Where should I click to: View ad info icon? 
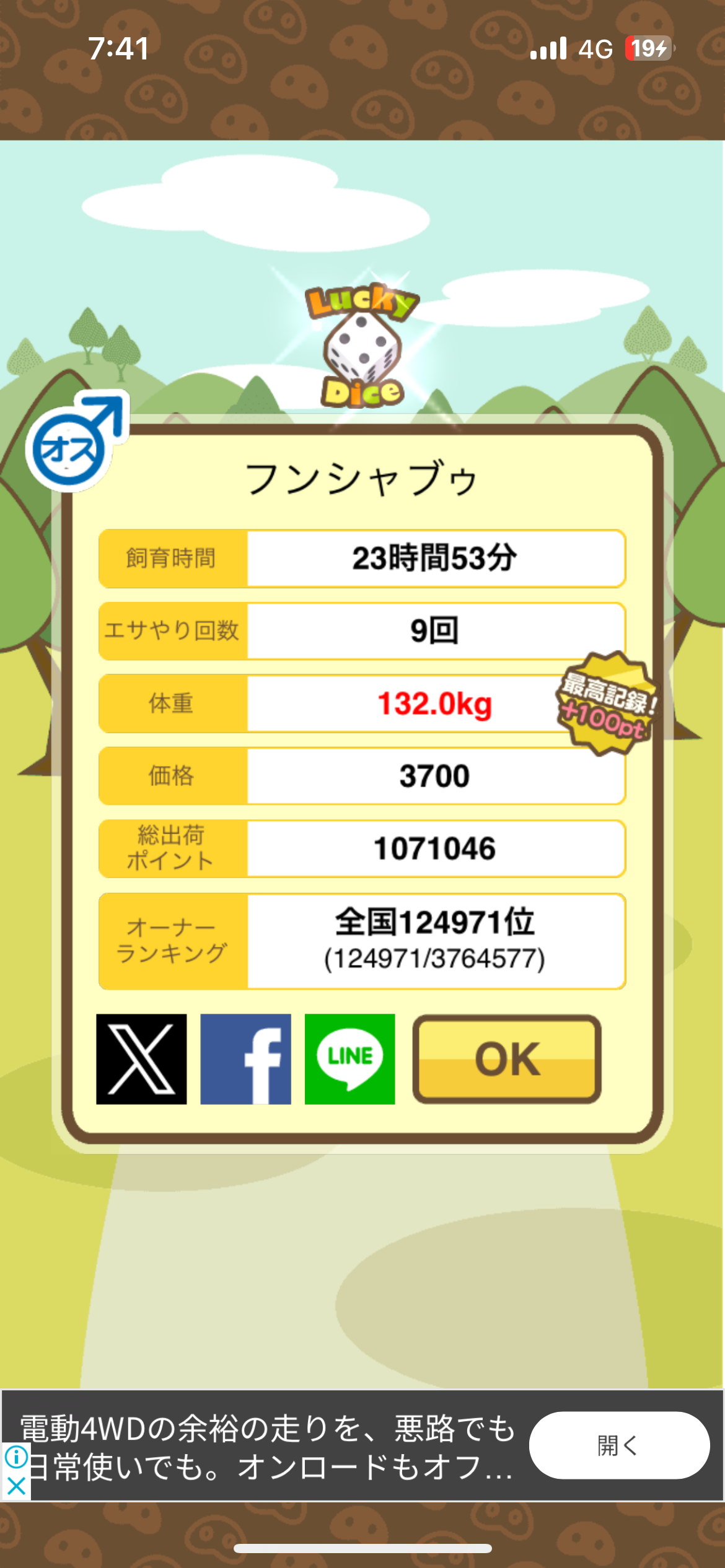16,1457
